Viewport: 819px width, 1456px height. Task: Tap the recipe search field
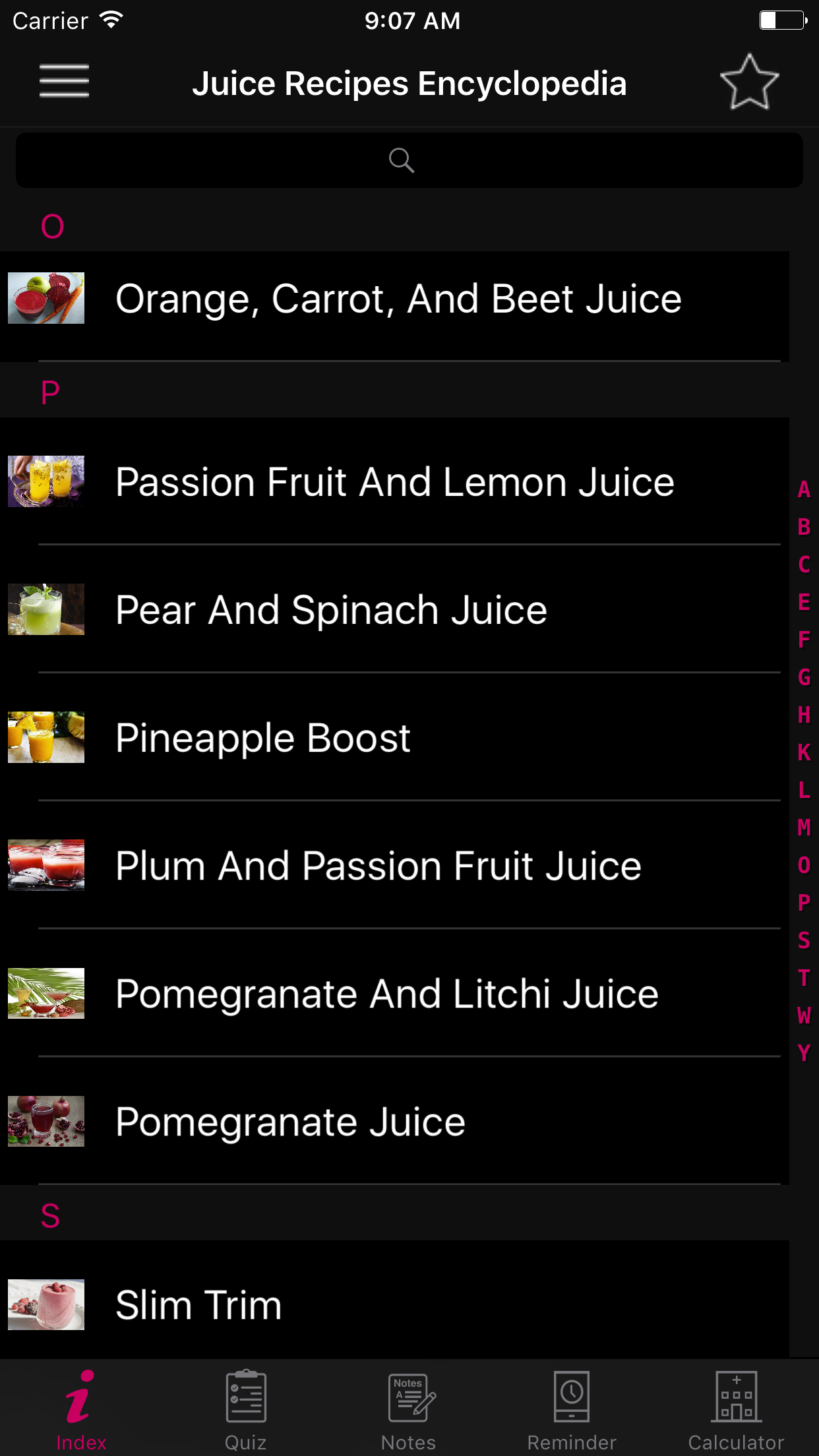(409, 160)
